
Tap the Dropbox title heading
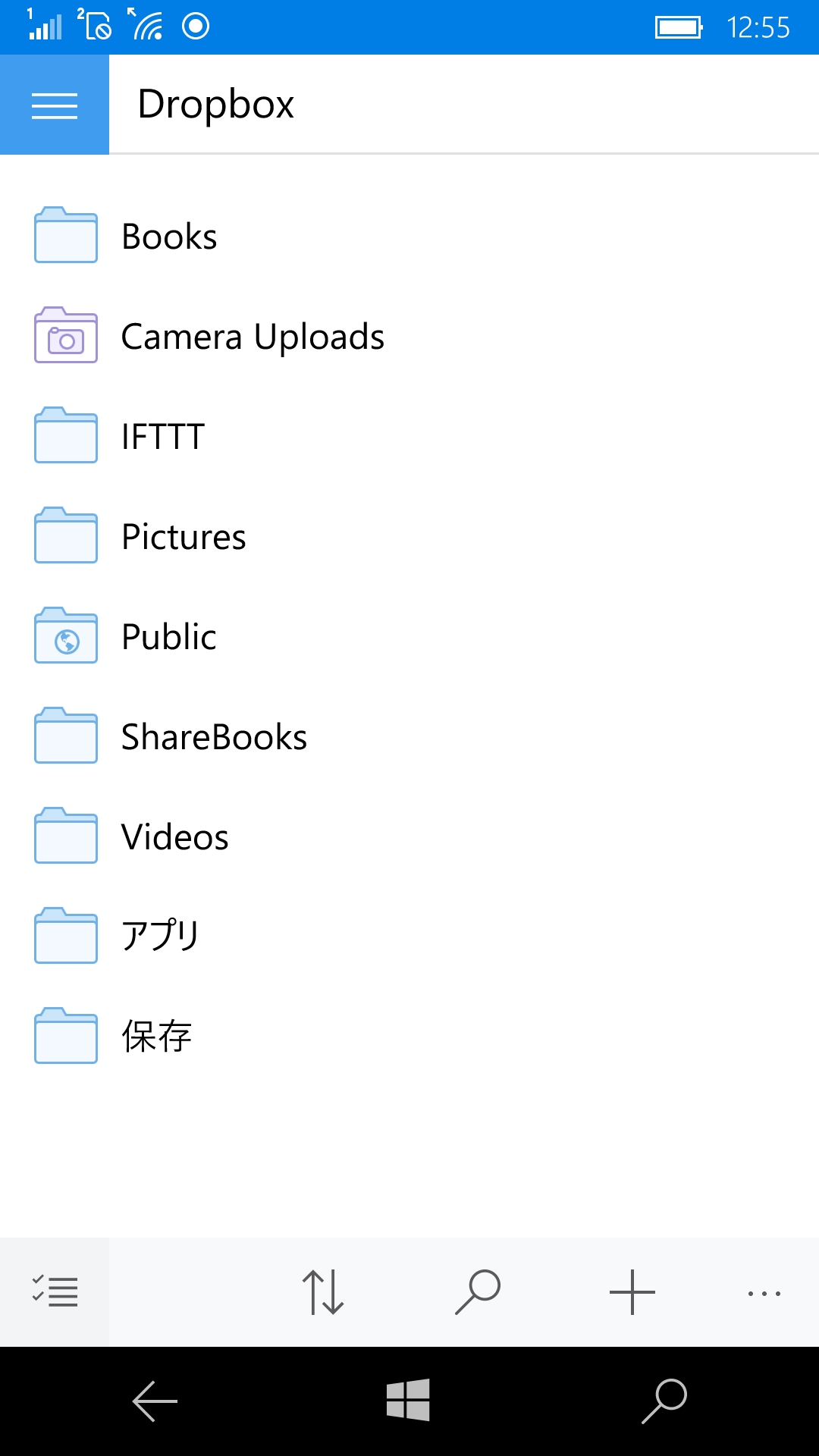(x=216, y=105)
